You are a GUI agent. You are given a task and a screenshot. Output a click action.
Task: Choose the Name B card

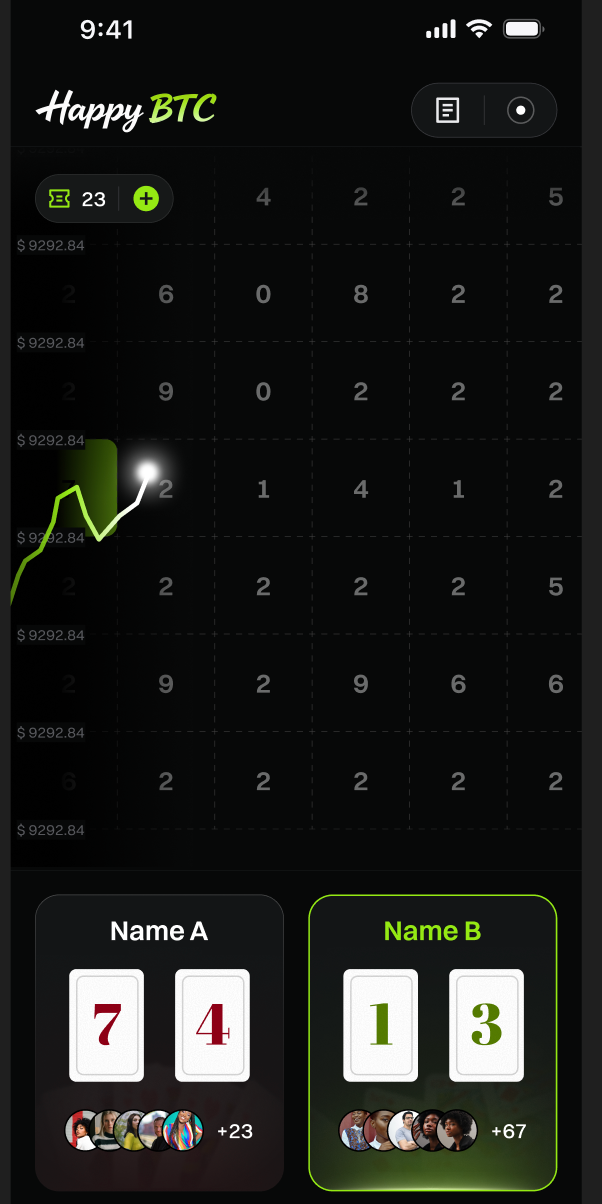point(432,1040)
